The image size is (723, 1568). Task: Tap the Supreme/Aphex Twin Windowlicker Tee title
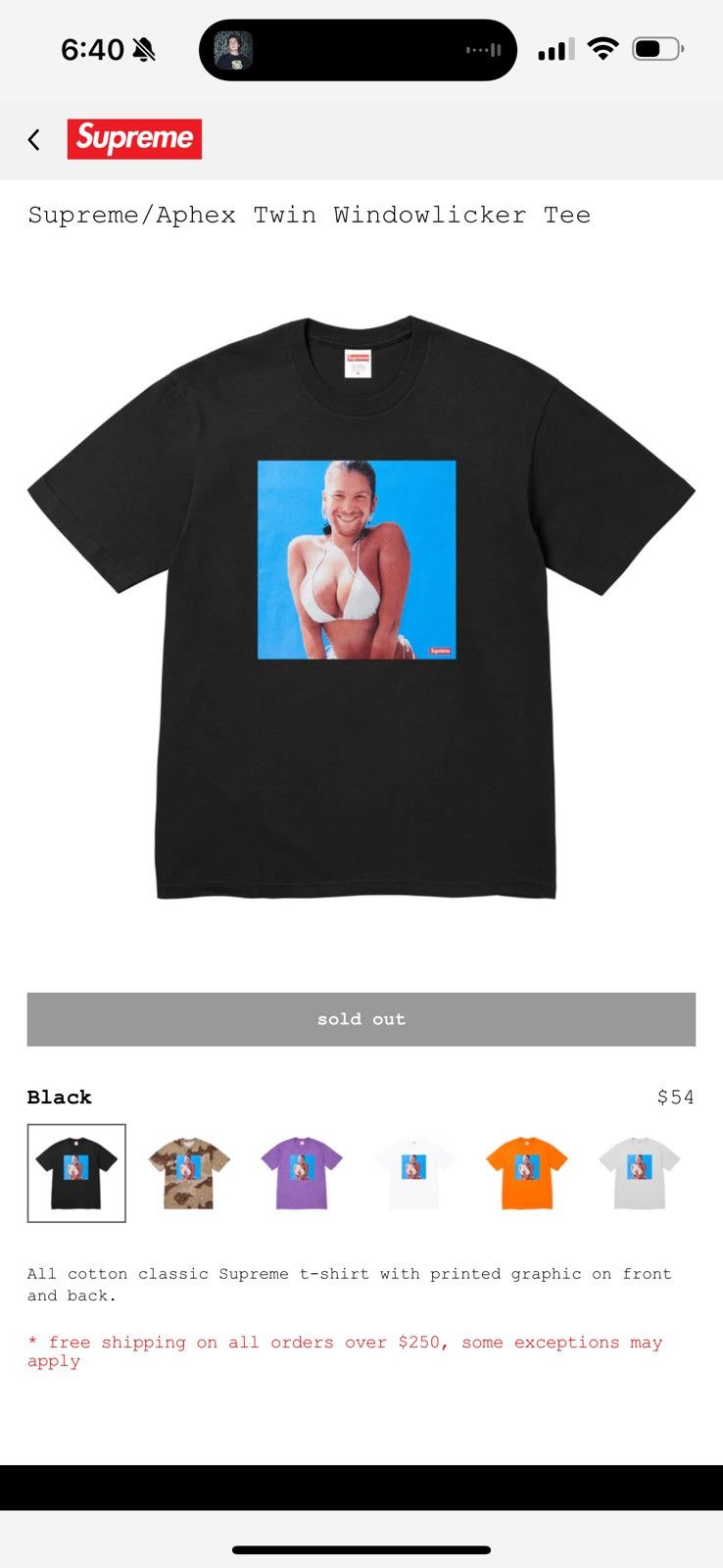pyautogui.click(x=310, y=215)
